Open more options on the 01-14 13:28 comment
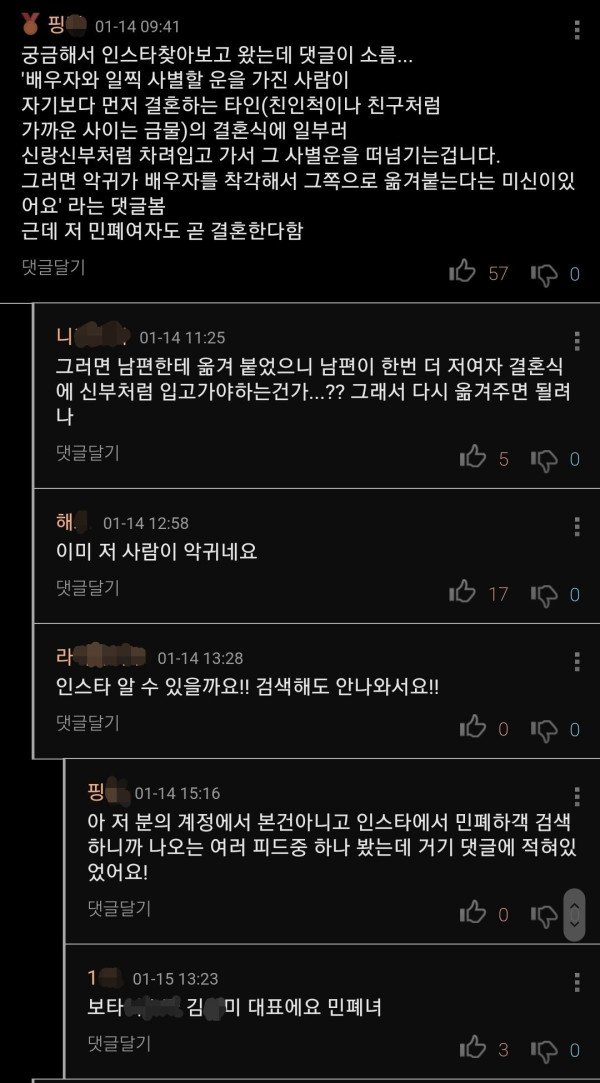 tap(577, 661)
